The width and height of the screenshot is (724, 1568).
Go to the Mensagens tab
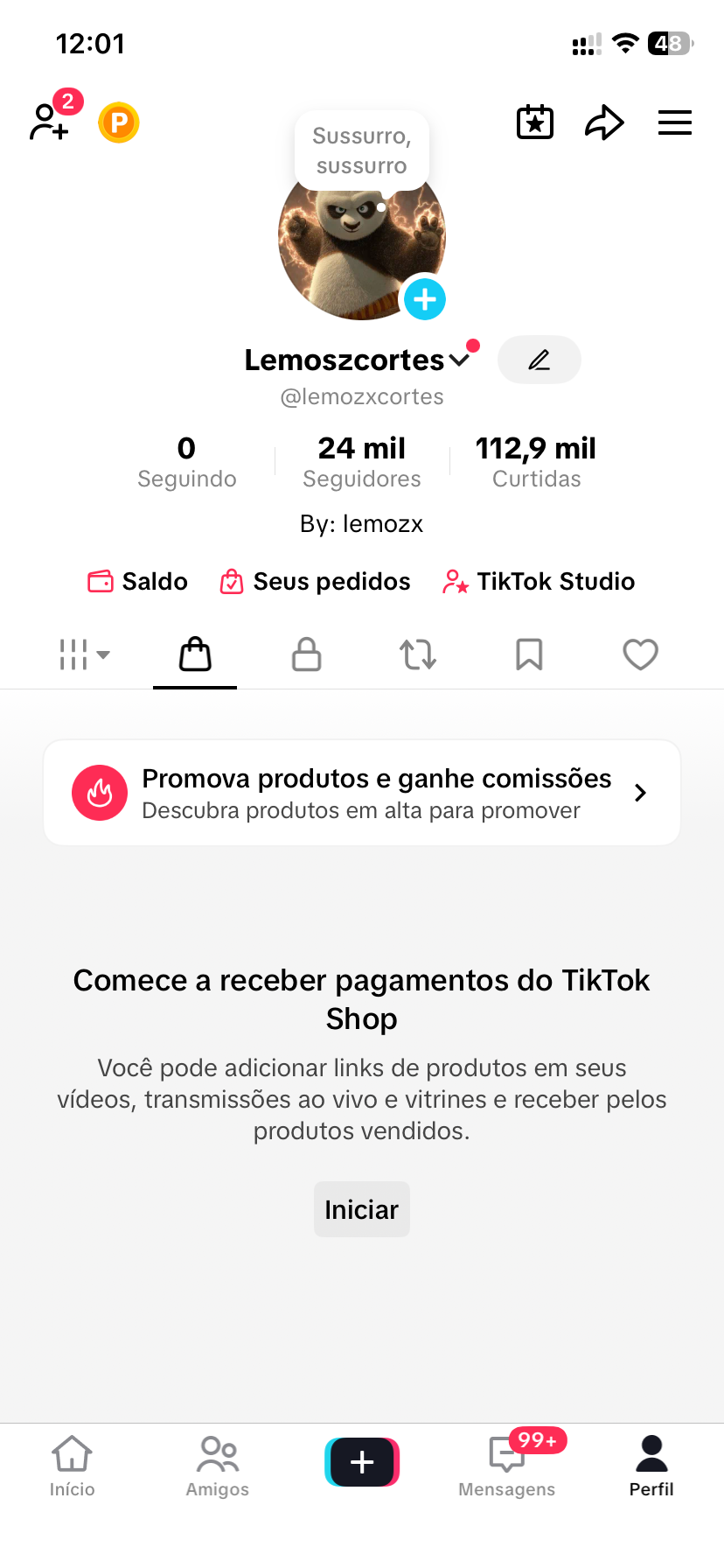507,1465
